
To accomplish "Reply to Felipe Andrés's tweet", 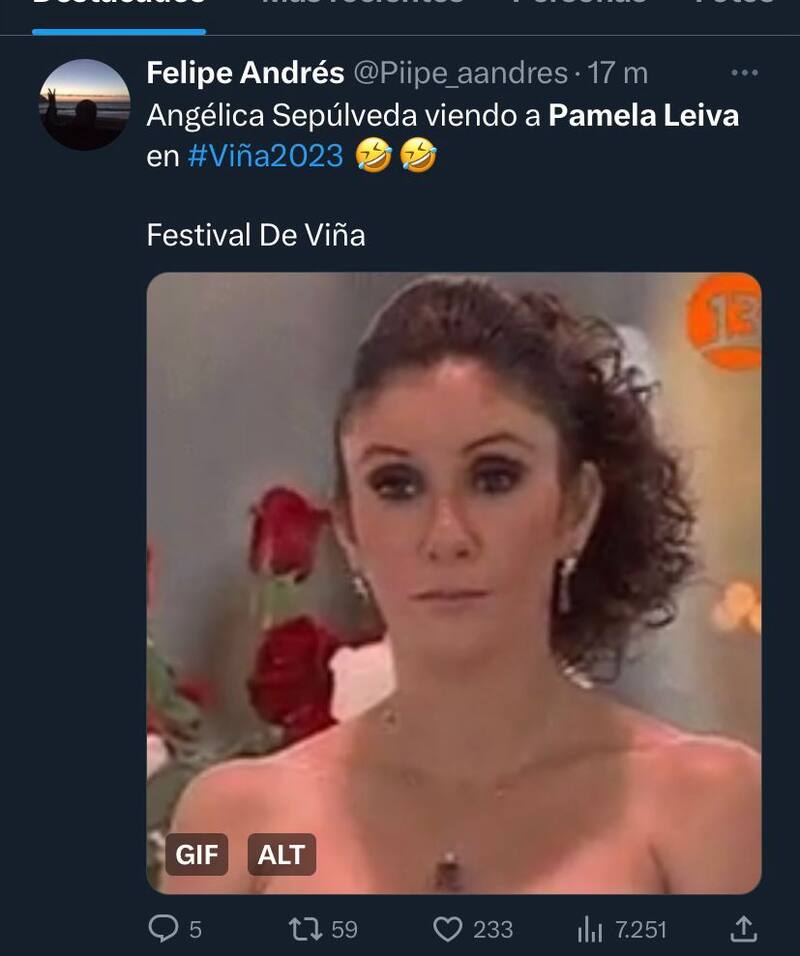I will point(163,930).
